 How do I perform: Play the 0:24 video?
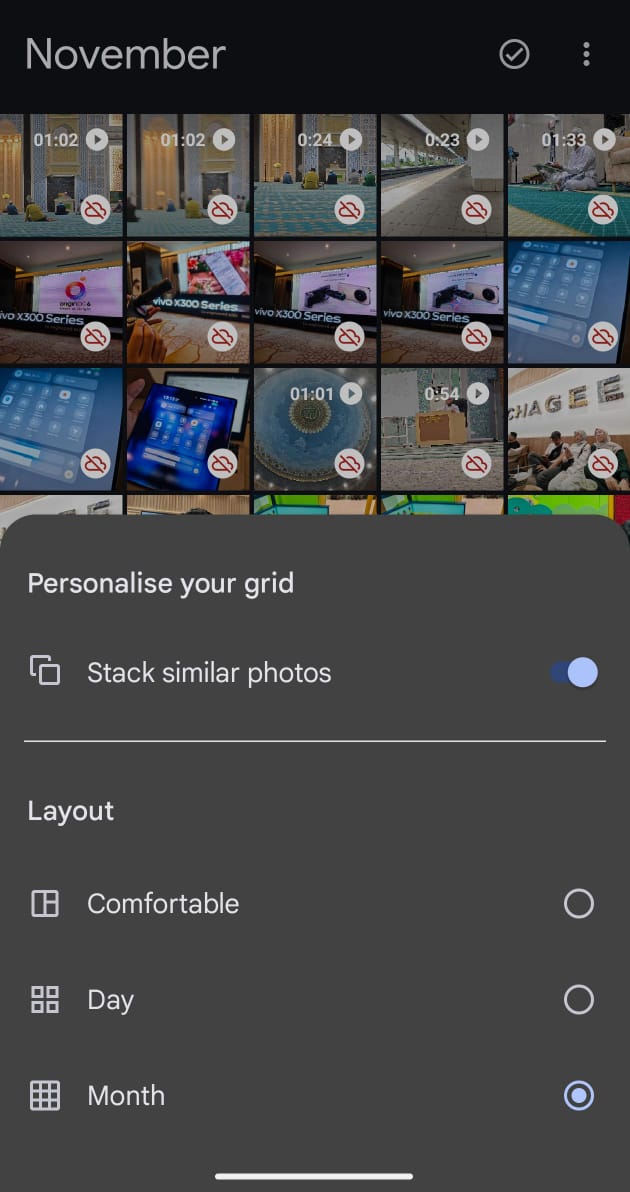(x=314, y=175)
